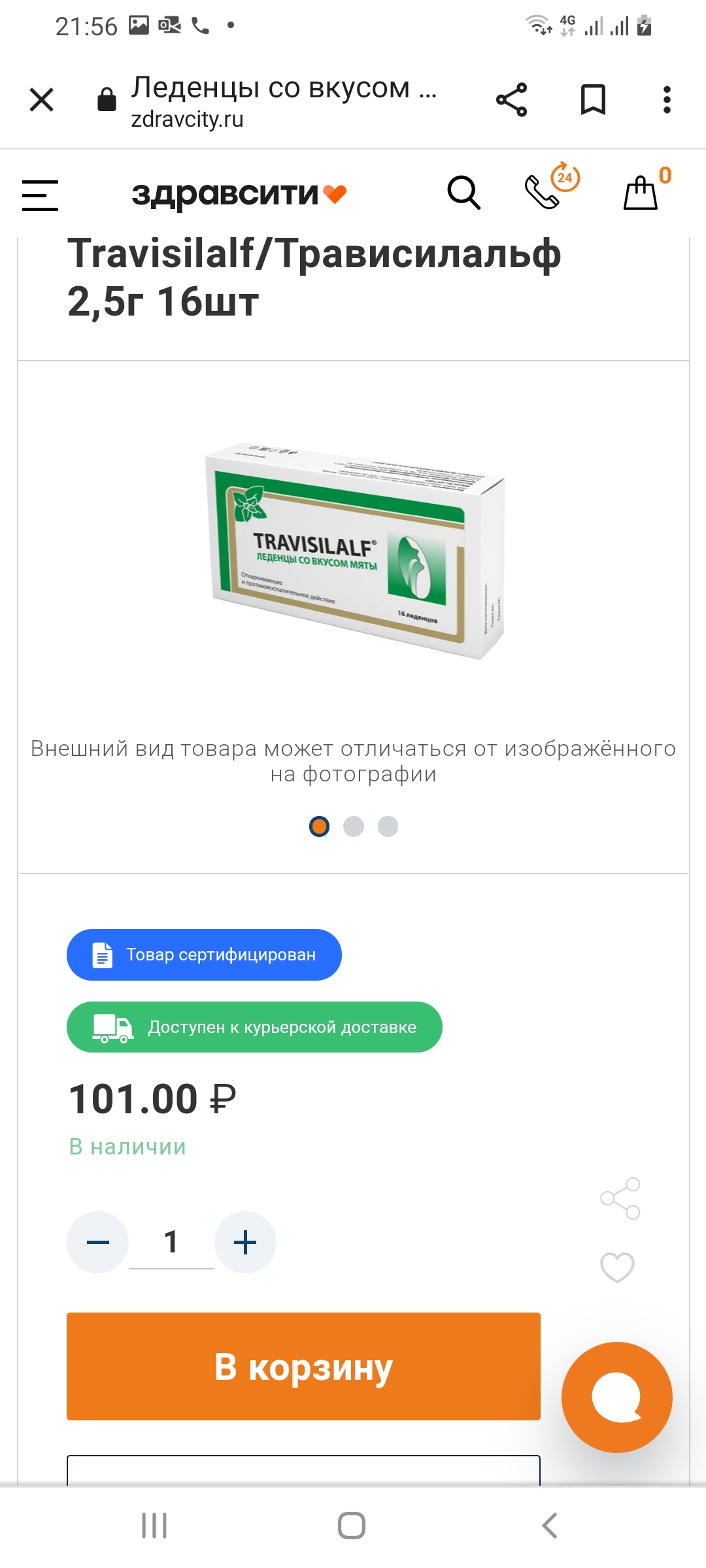
Task: Tap the Товар сертифицирован badge
Action: coord(204,955)
